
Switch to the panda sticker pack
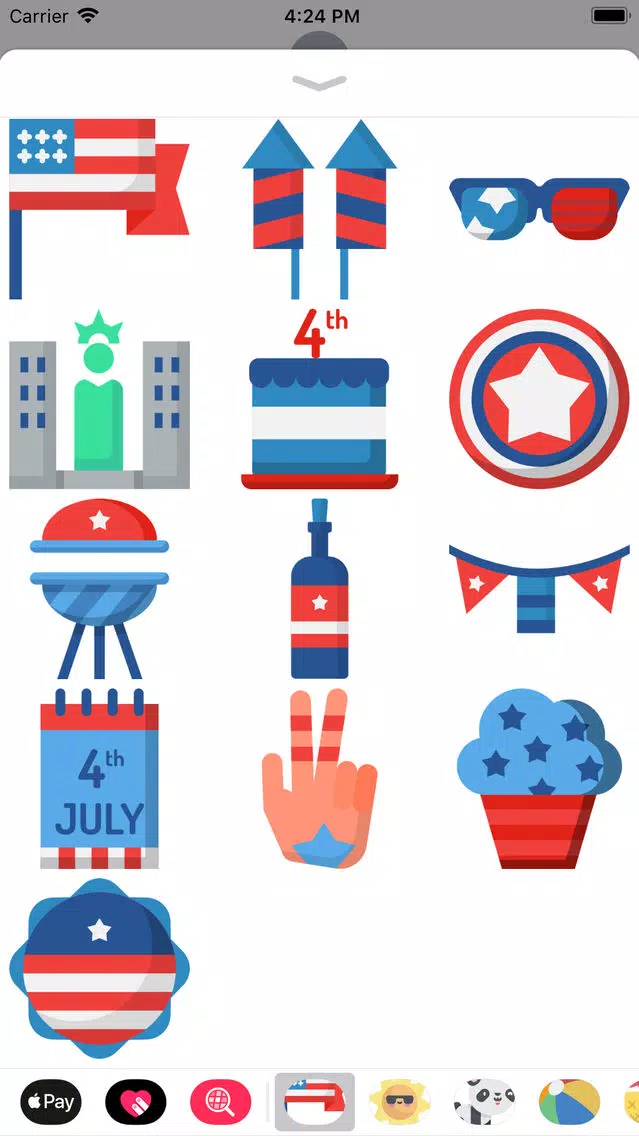[485, 1102]
